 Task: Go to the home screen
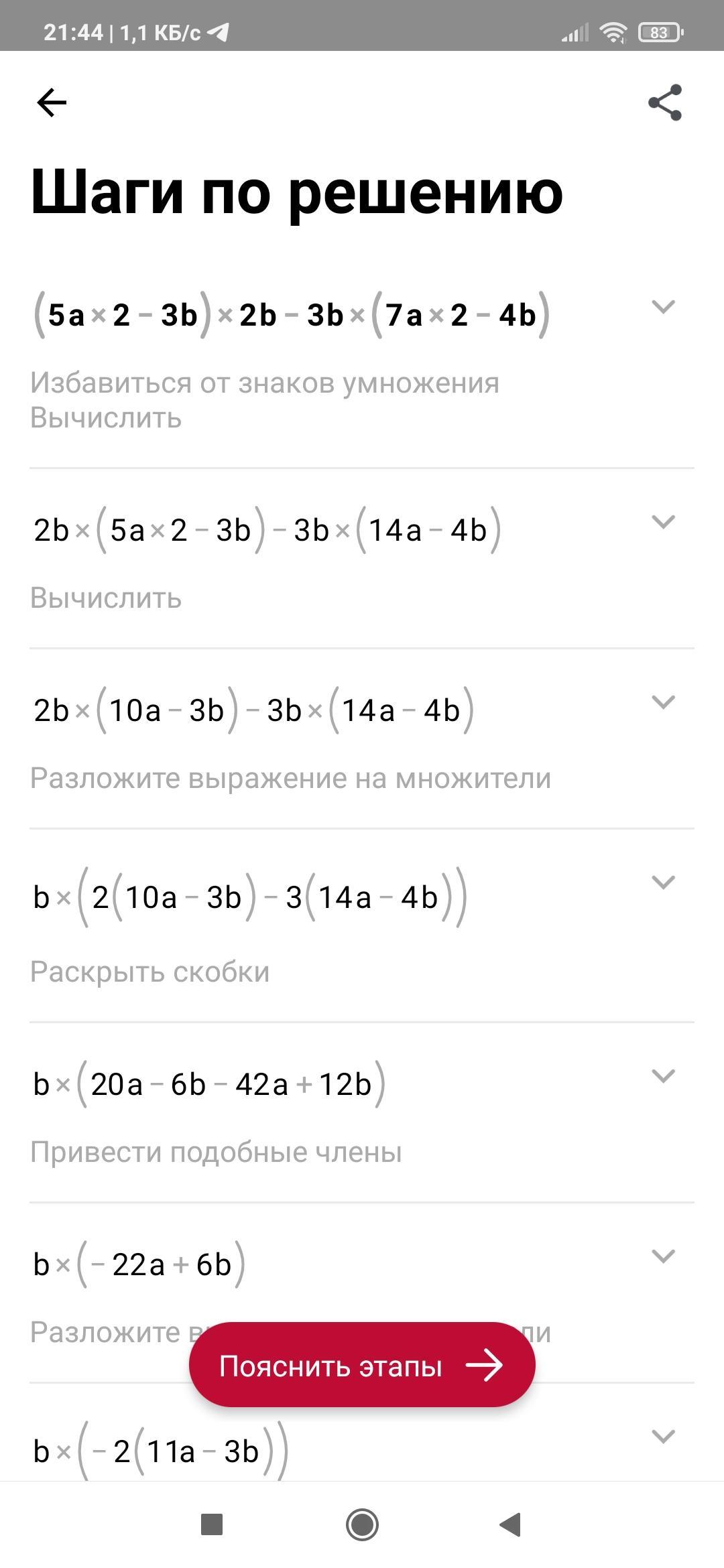coord(362,1524)
